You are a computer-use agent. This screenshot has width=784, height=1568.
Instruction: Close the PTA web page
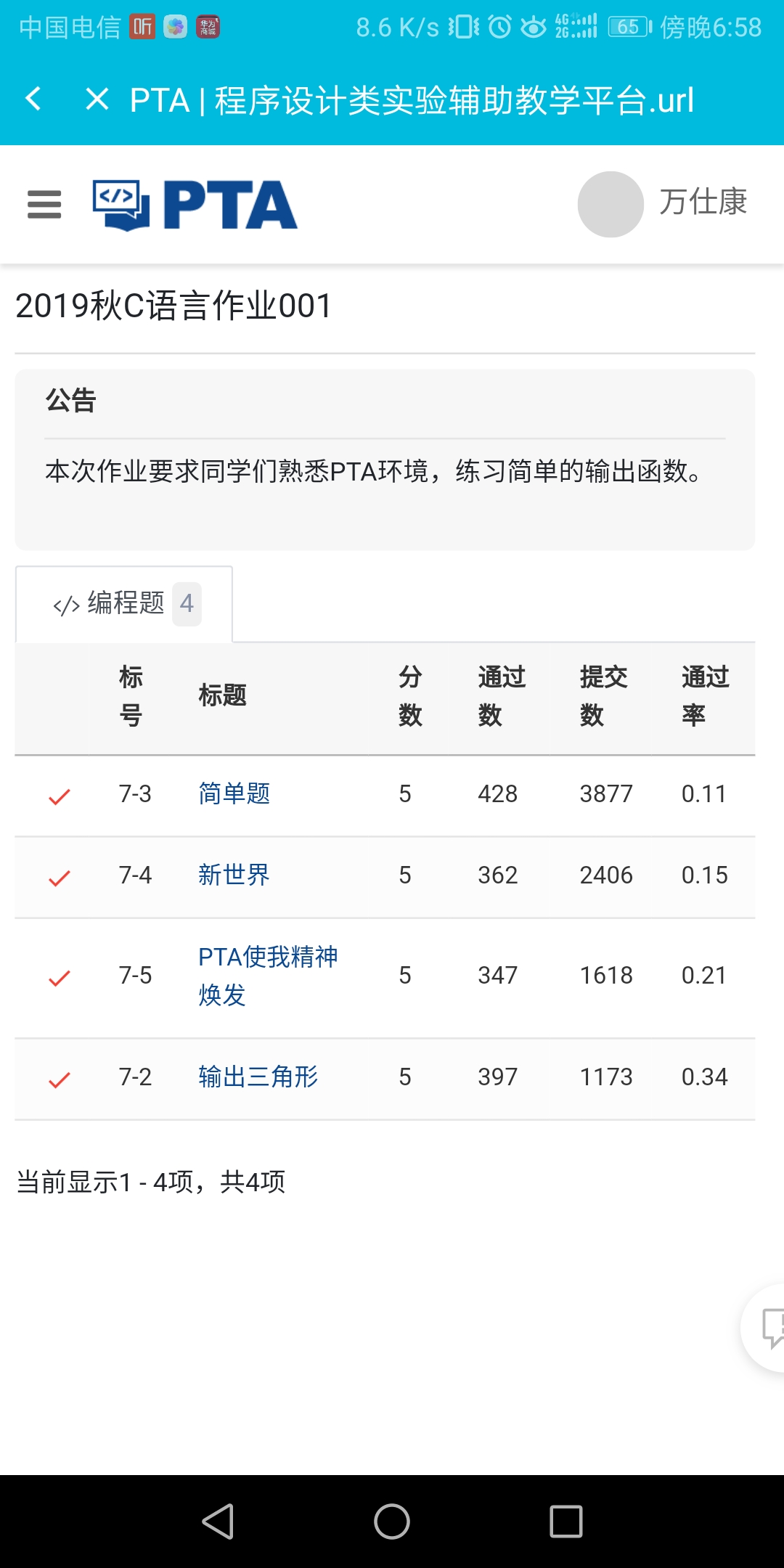pos(97,99)
